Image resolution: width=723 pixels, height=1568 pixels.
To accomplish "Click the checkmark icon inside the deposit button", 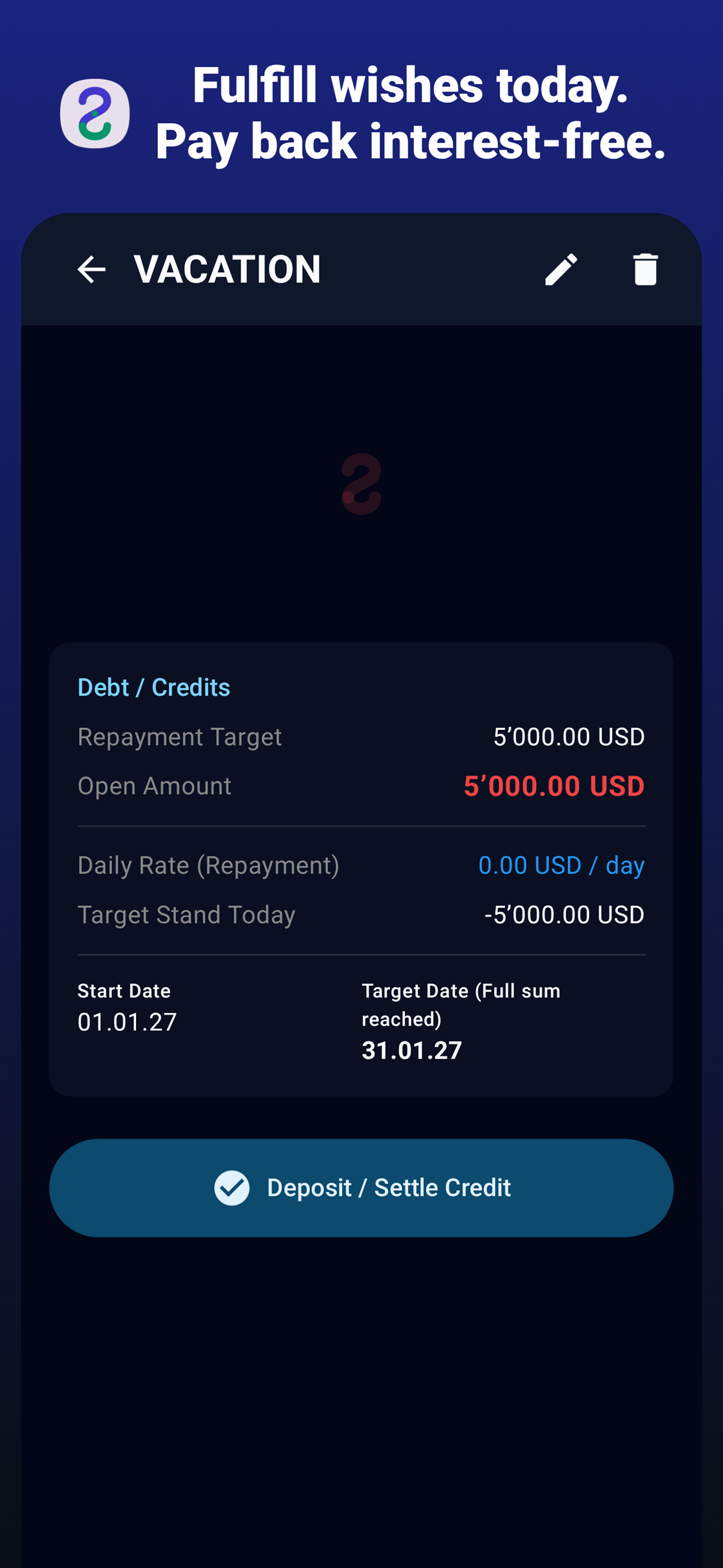I will pyautogui.click(x=233, y=1186).
